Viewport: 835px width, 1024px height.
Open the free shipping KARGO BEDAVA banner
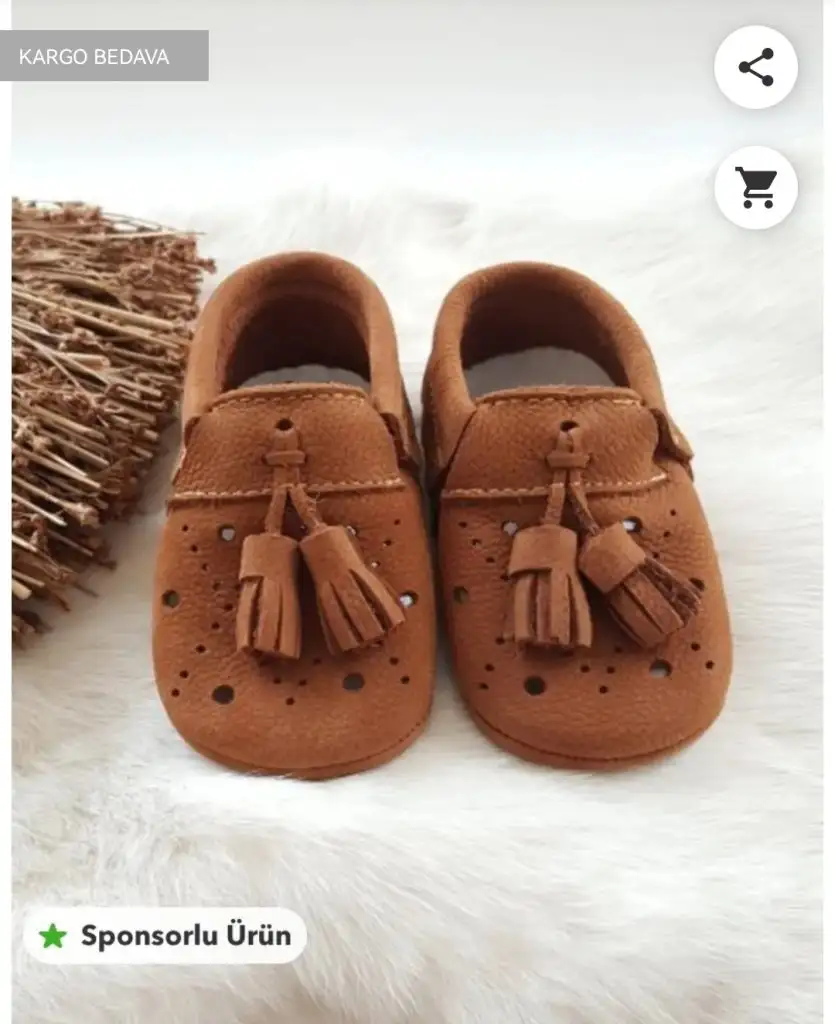point(95,57)
